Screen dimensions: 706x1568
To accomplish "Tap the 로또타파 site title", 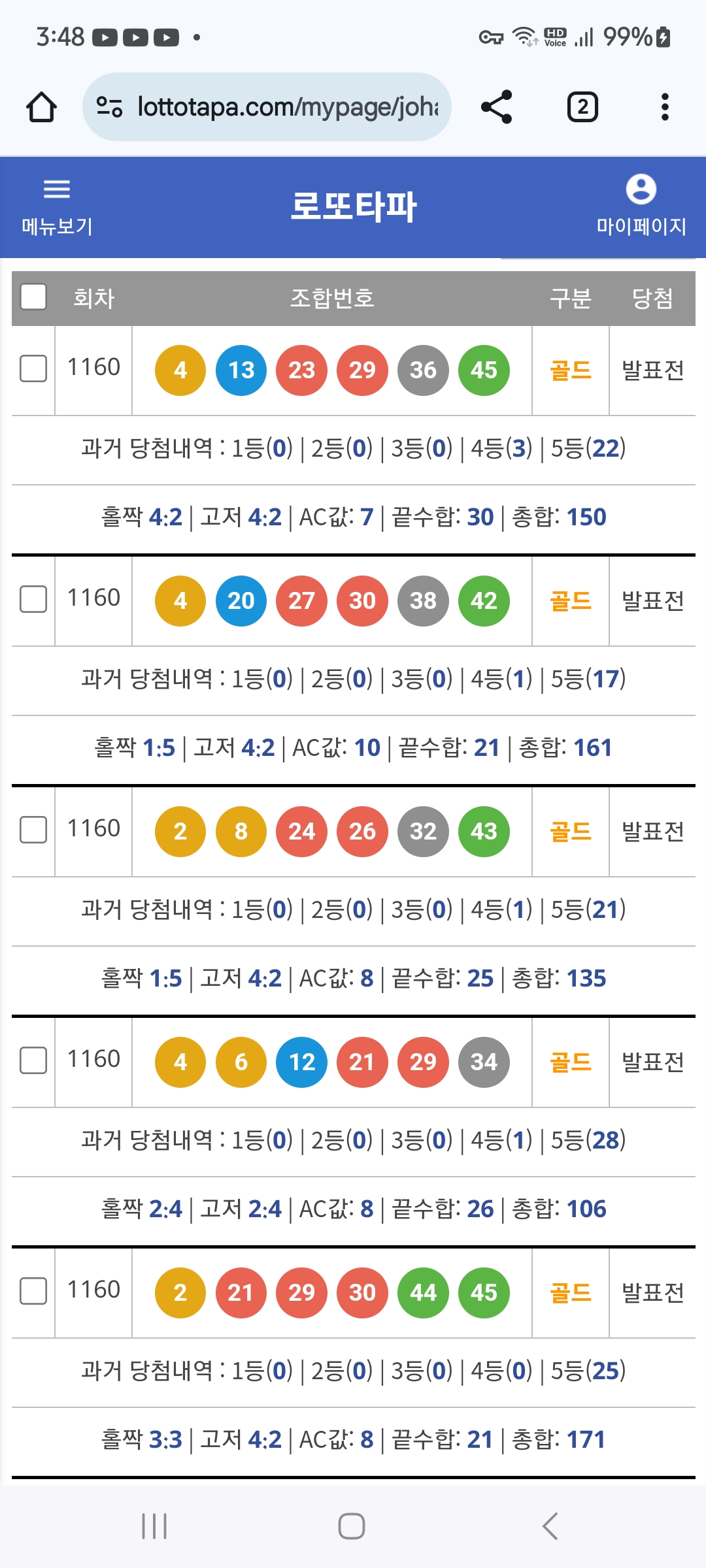I will [353, 206].
